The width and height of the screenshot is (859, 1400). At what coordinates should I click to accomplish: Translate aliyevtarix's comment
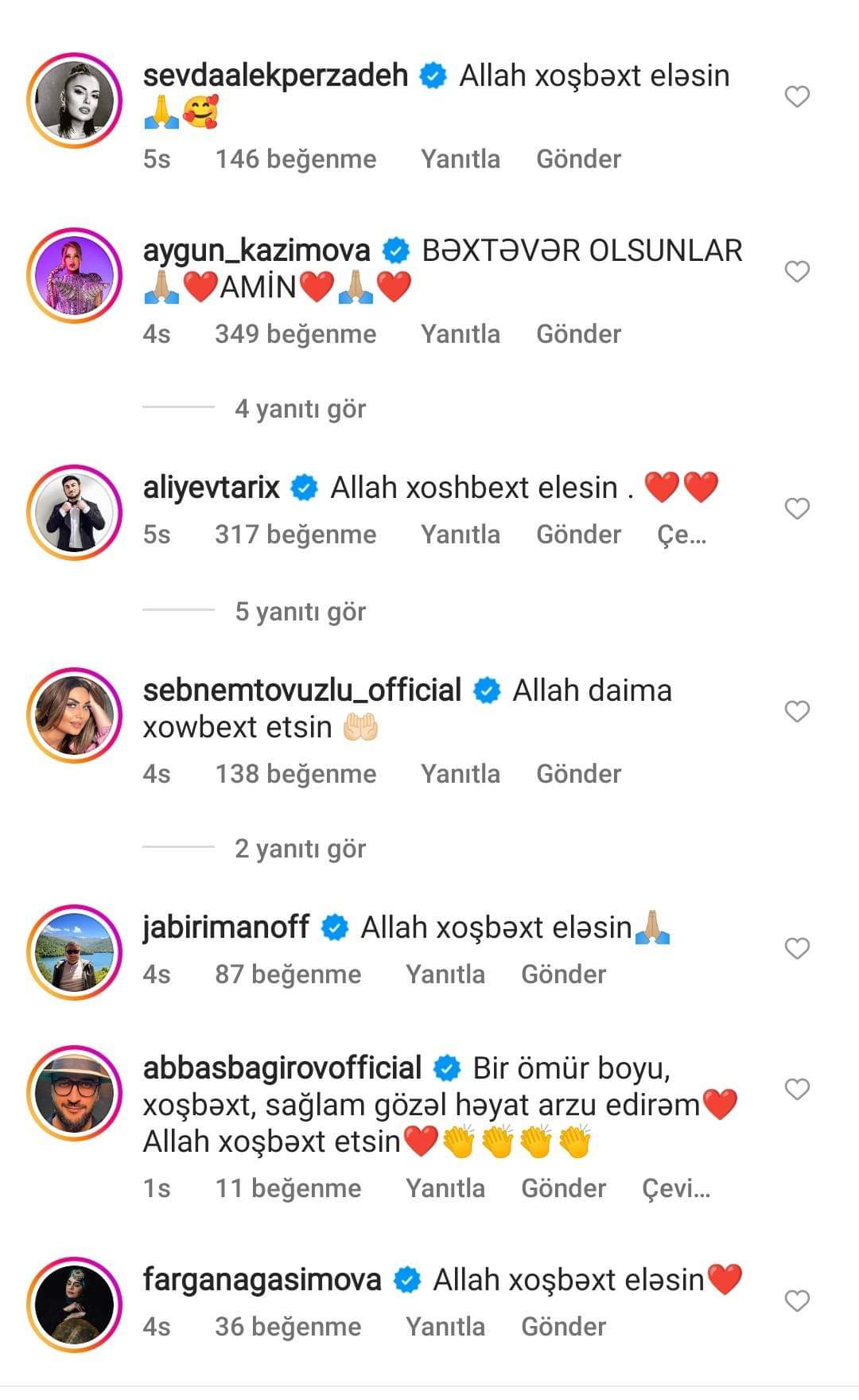pos(682,535)
